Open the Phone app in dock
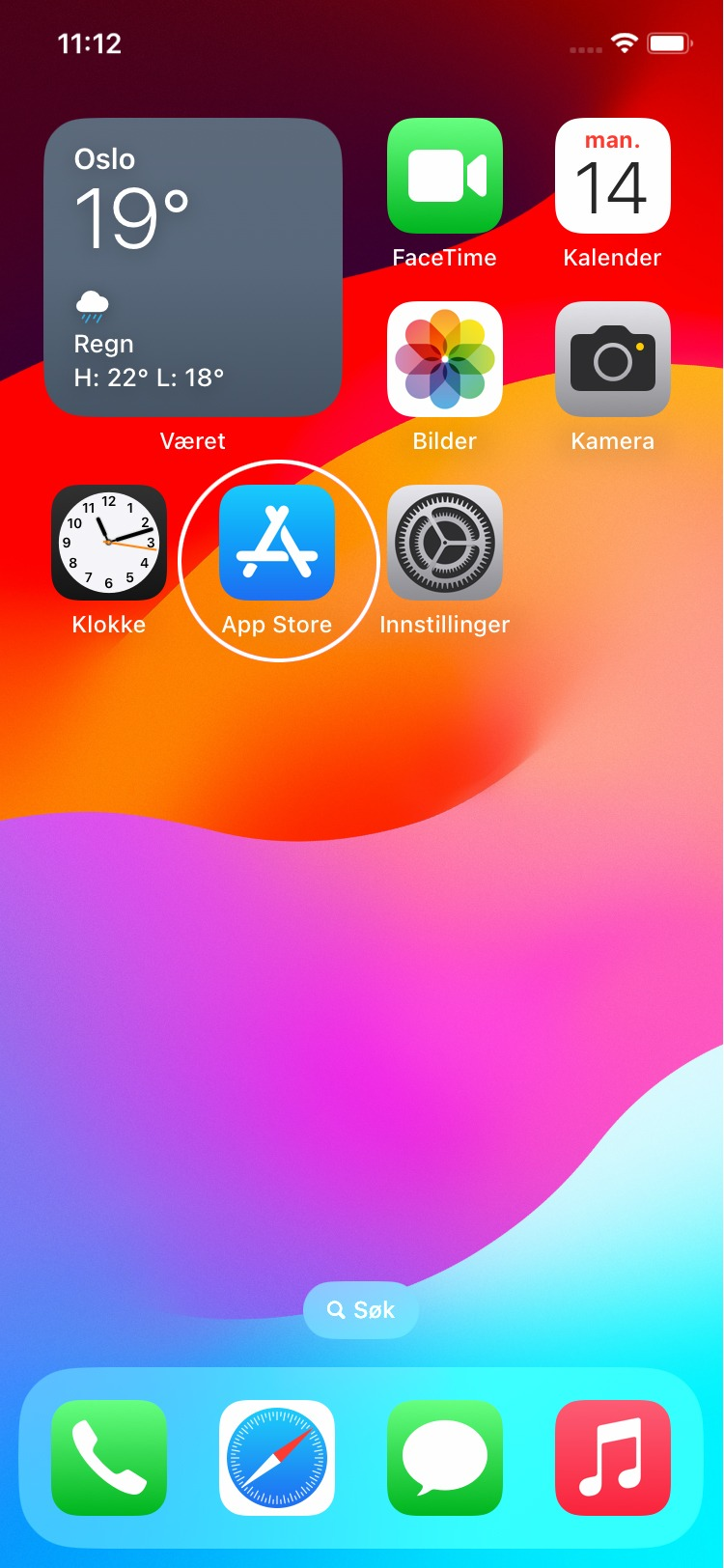The image size is (724, 1568). 109,1458
